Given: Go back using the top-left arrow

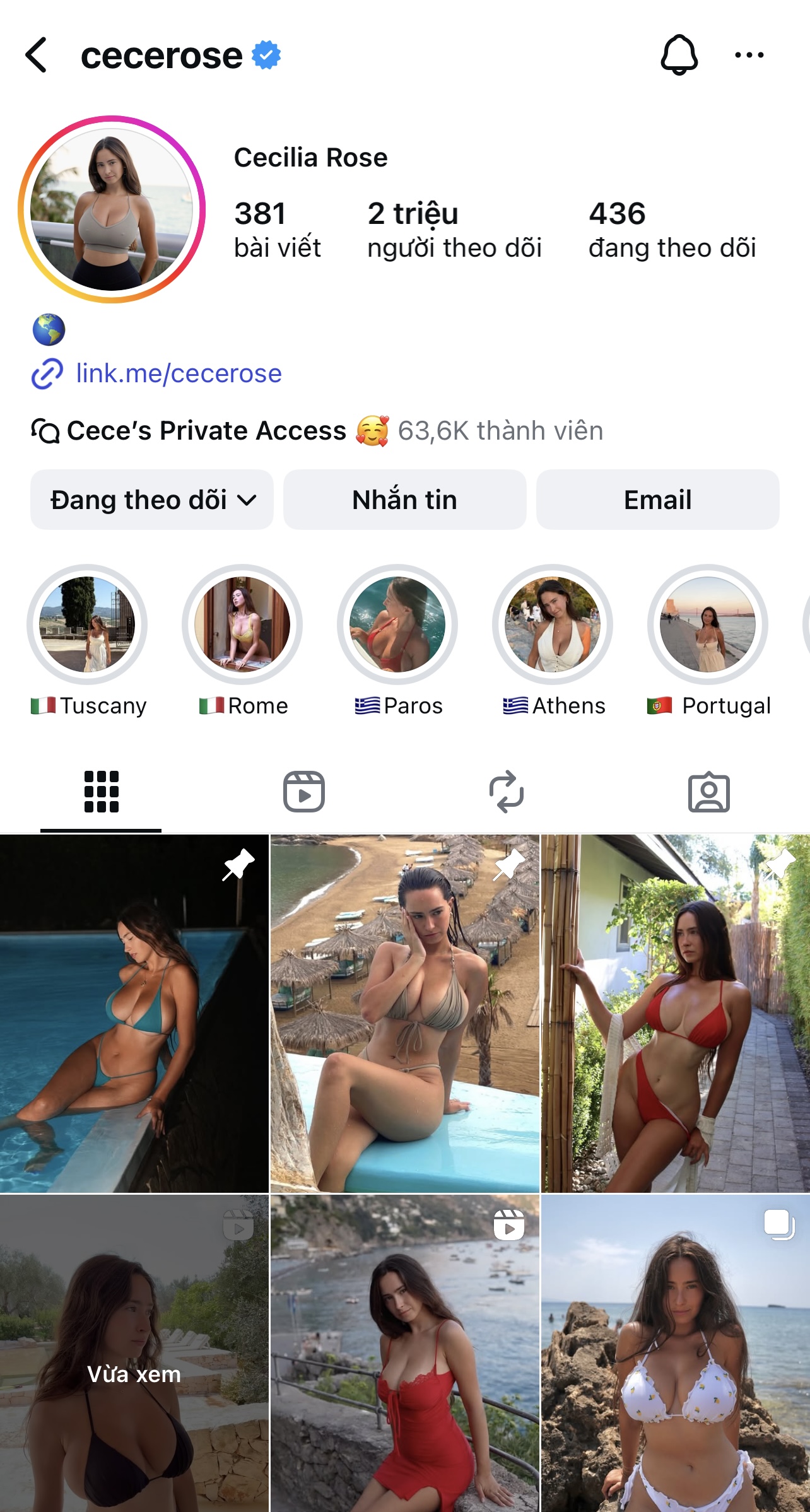Looking at the screenshot, I should point(37,55).
